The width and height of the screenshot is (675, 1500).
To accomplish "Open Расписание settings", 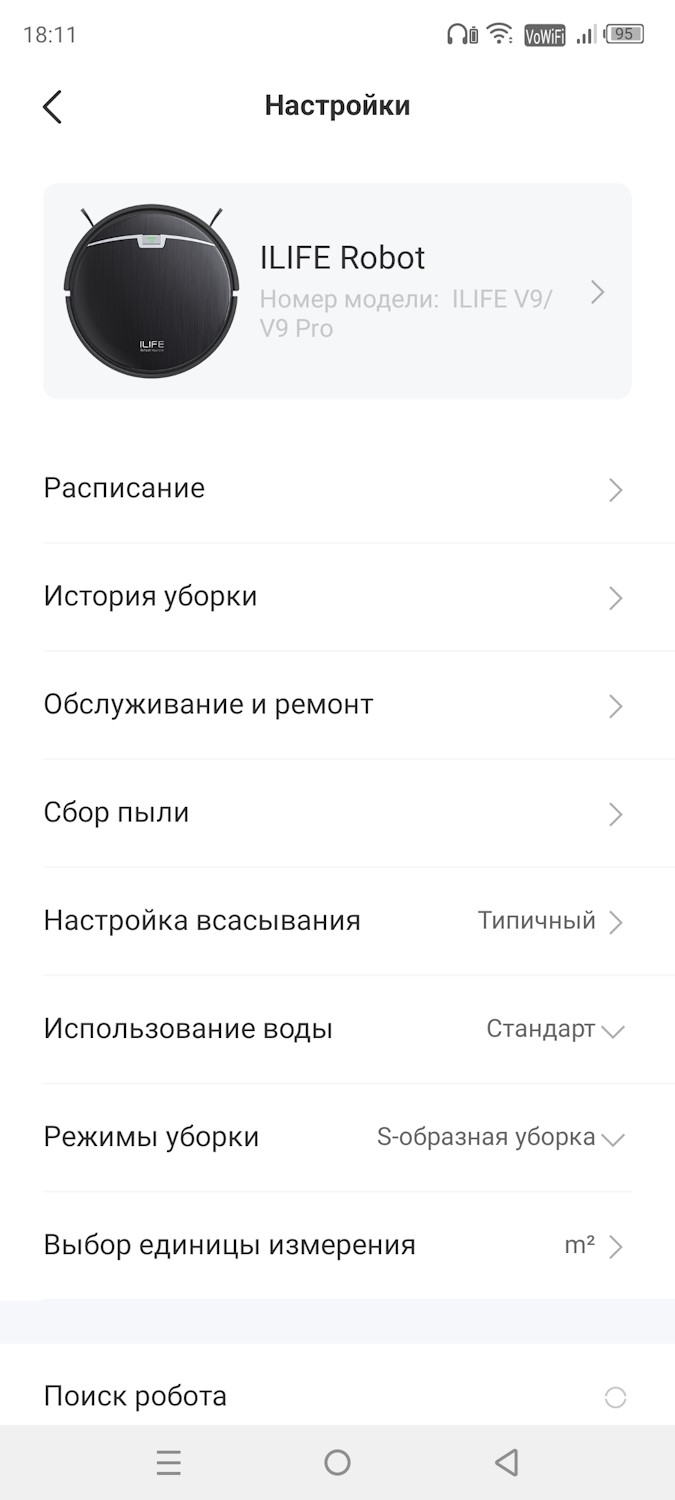I will tap(337, 489).
